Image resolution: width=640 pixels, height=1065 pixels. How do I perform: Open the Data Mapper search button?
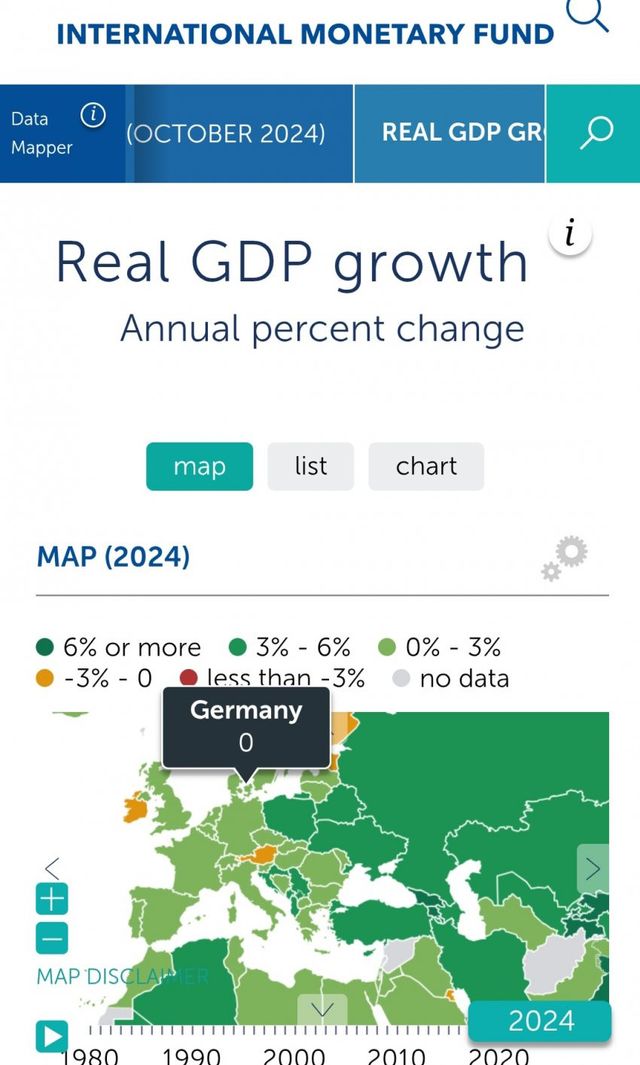596,134
